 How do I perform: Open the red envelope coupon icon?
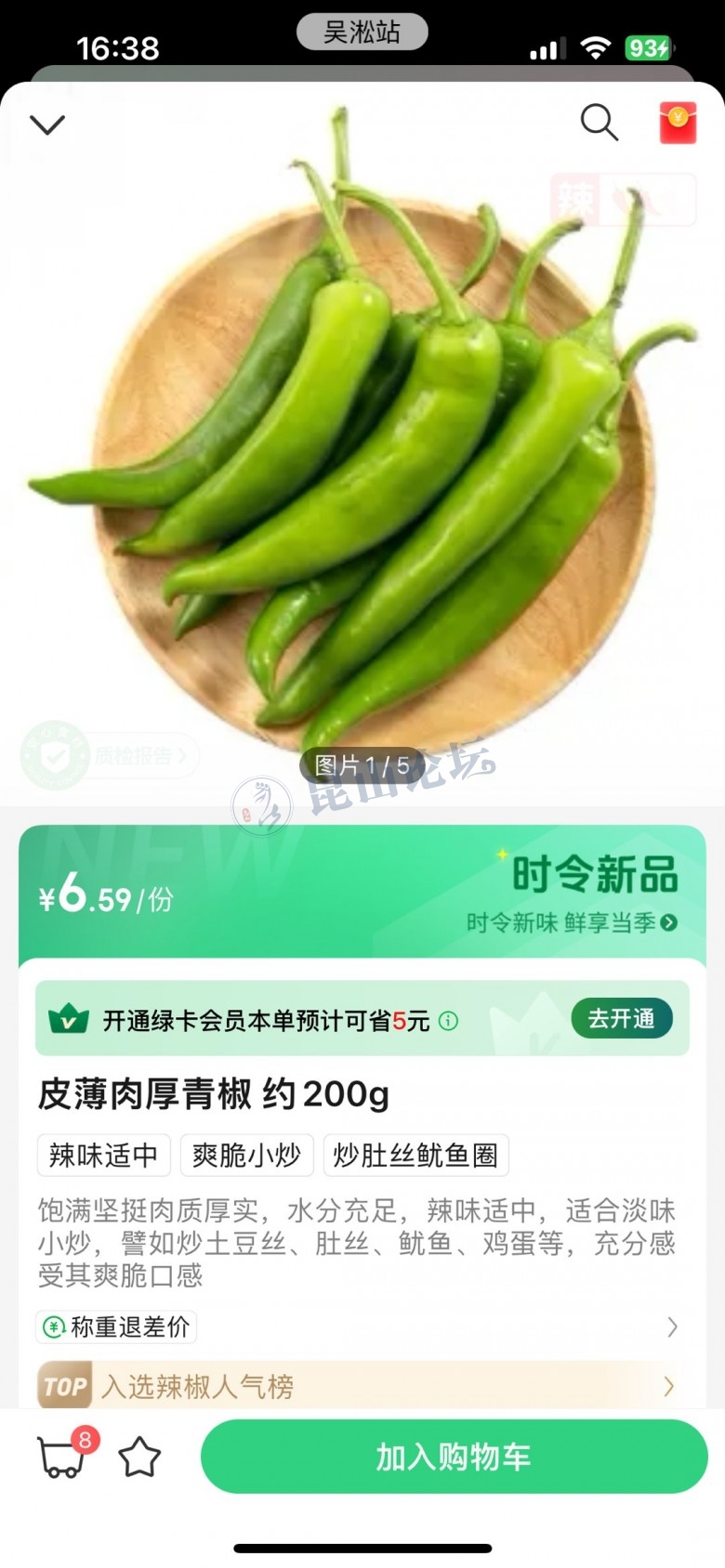(x=678, y=123)
